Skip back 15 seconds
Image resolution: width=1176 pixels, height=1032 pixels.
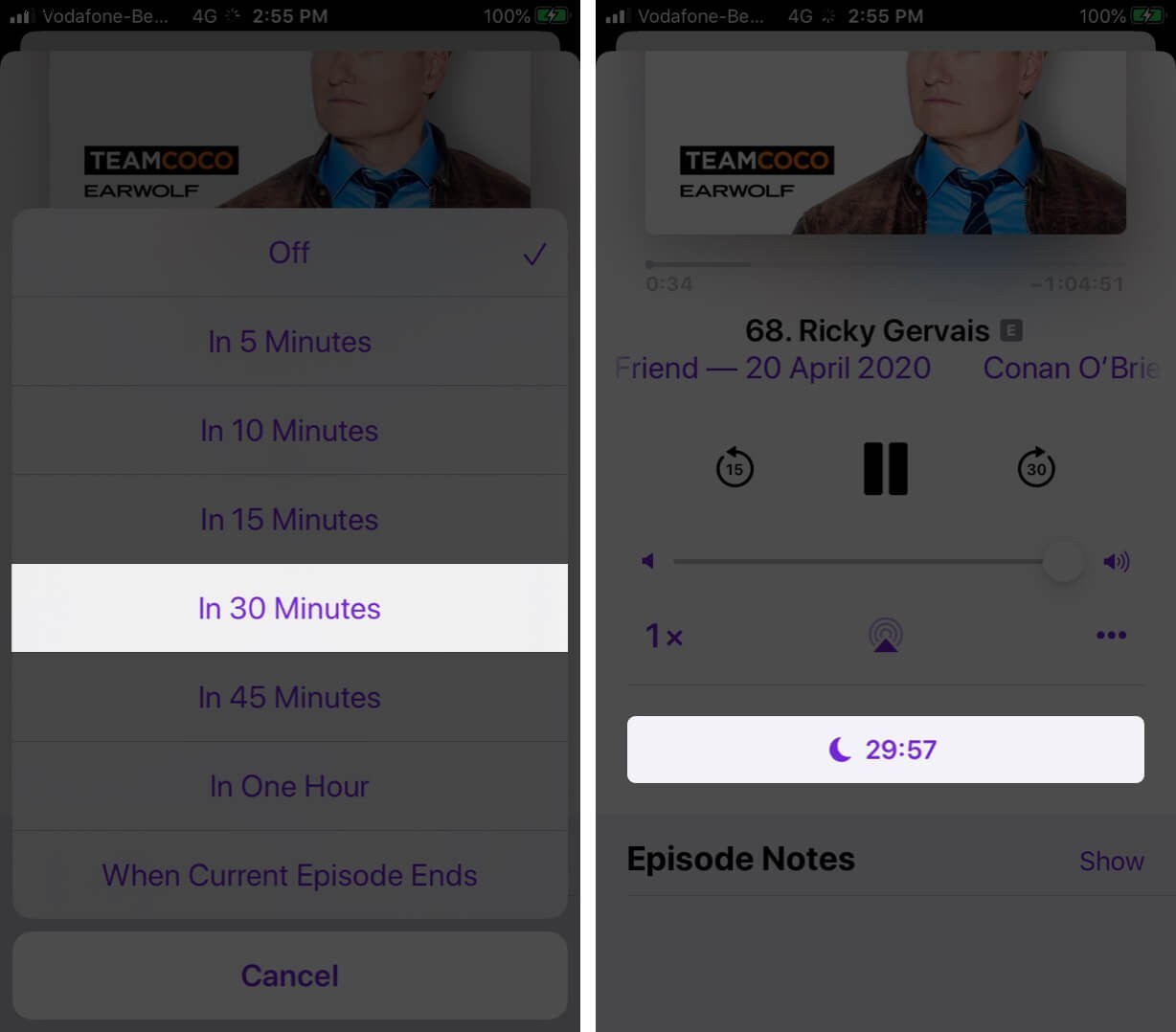point(735,468)
